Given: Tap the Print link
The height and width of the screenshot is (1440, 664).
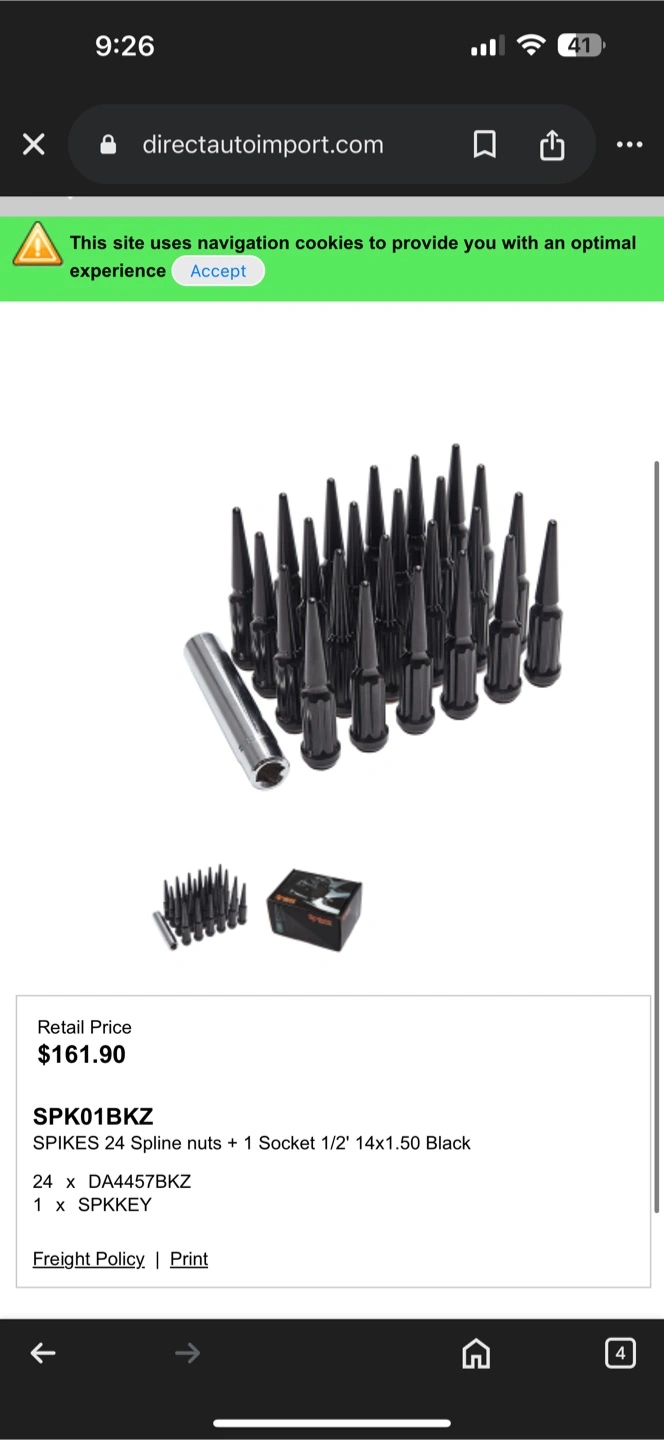Looking at the screenshot, I should click(189, 1259).
